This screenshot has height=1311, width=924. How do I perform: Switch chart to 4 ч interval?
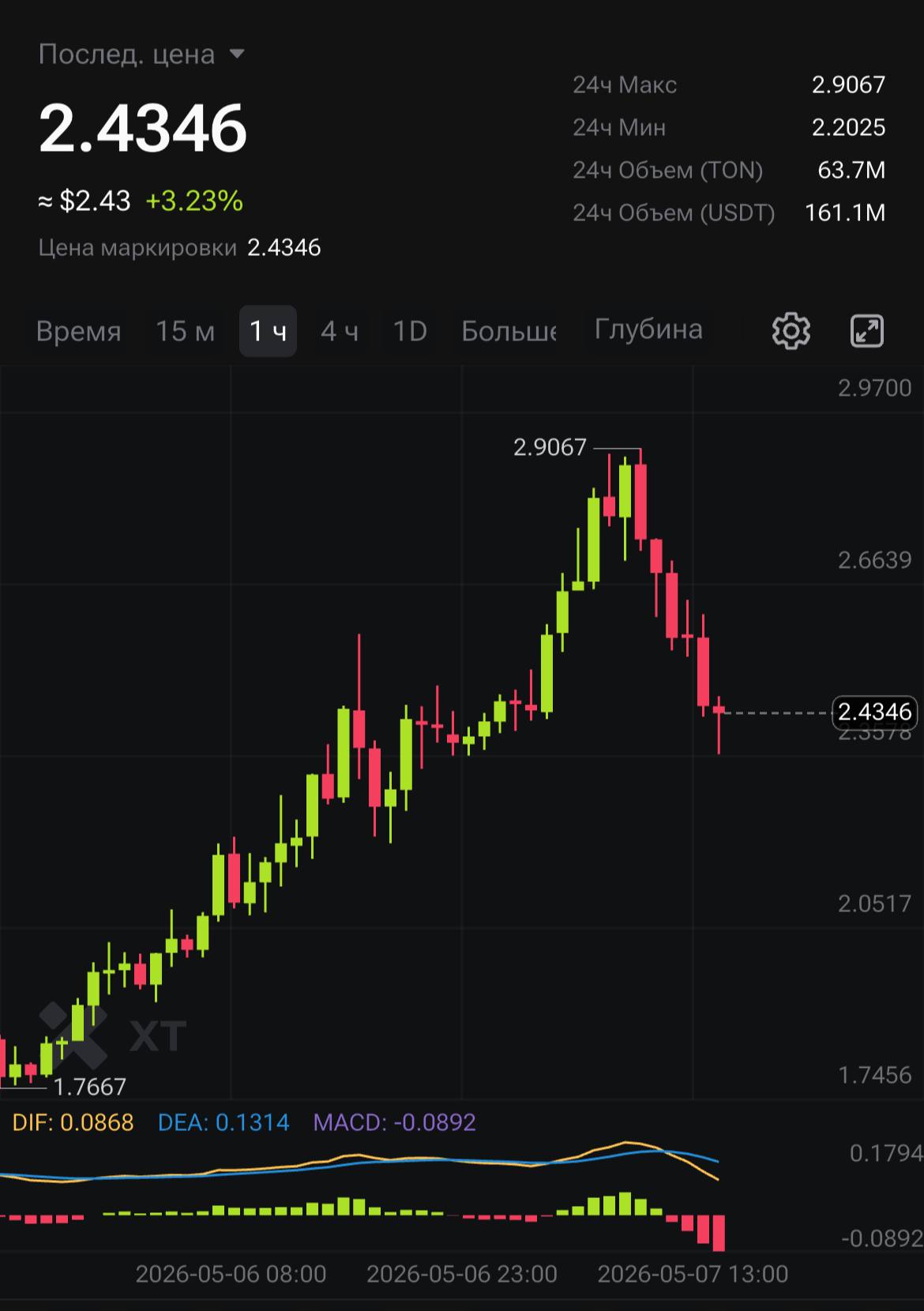point(340,331)
